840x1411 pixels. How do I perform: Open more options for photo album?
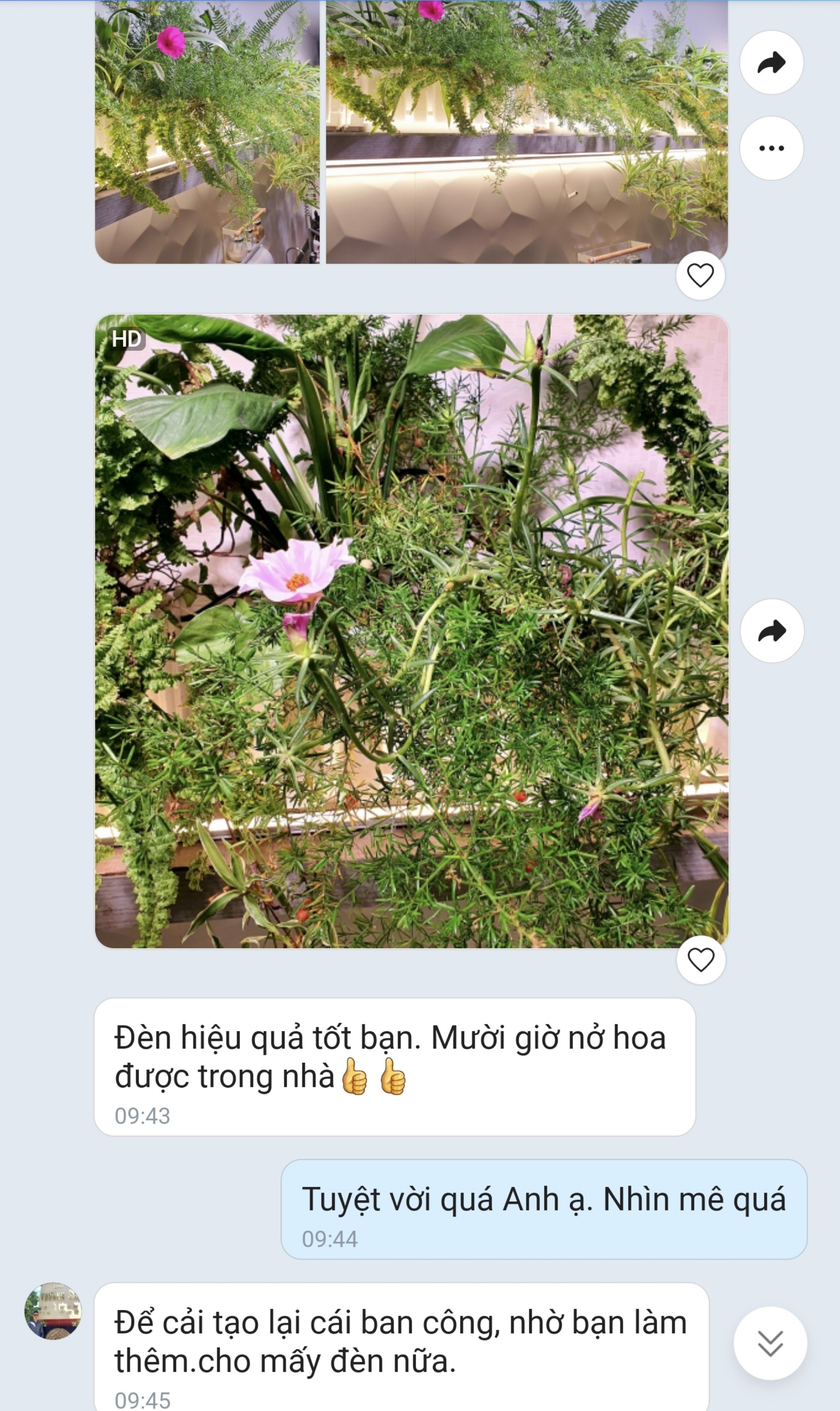(771, 148)
